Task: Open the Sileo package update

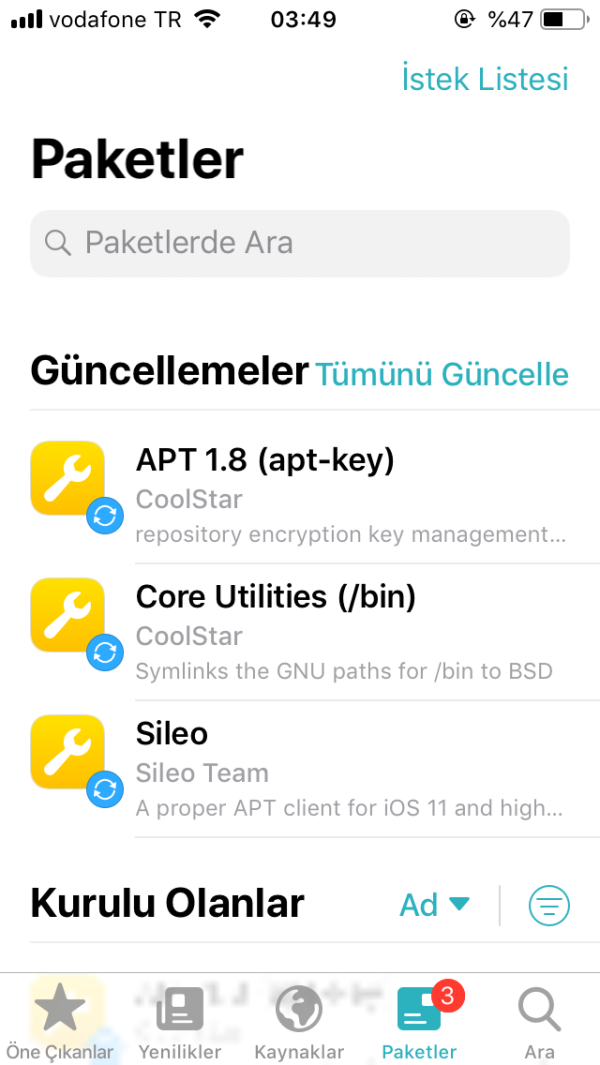Action: click(300, 769)
